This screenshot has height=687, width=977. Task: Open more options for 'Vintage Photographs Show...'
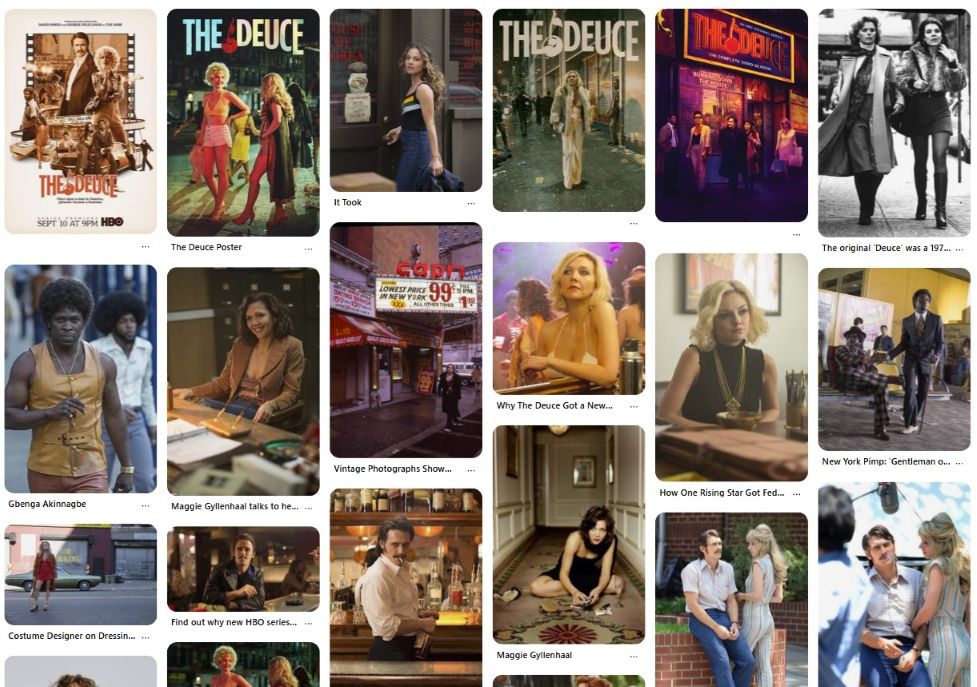[x=471, y=469]
